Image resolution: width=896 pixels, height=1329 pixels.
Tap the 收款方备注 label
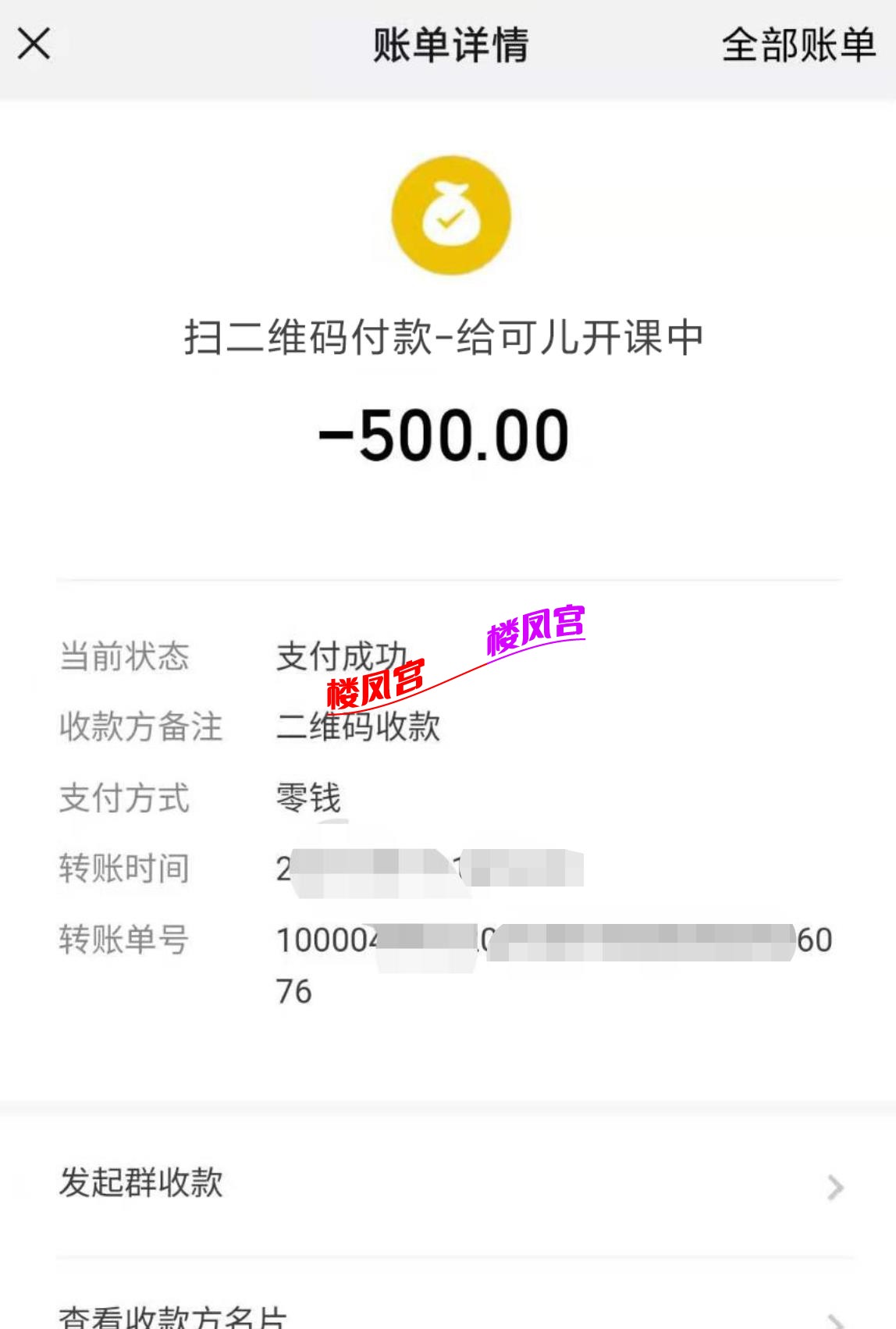click(x=140, y=727)
